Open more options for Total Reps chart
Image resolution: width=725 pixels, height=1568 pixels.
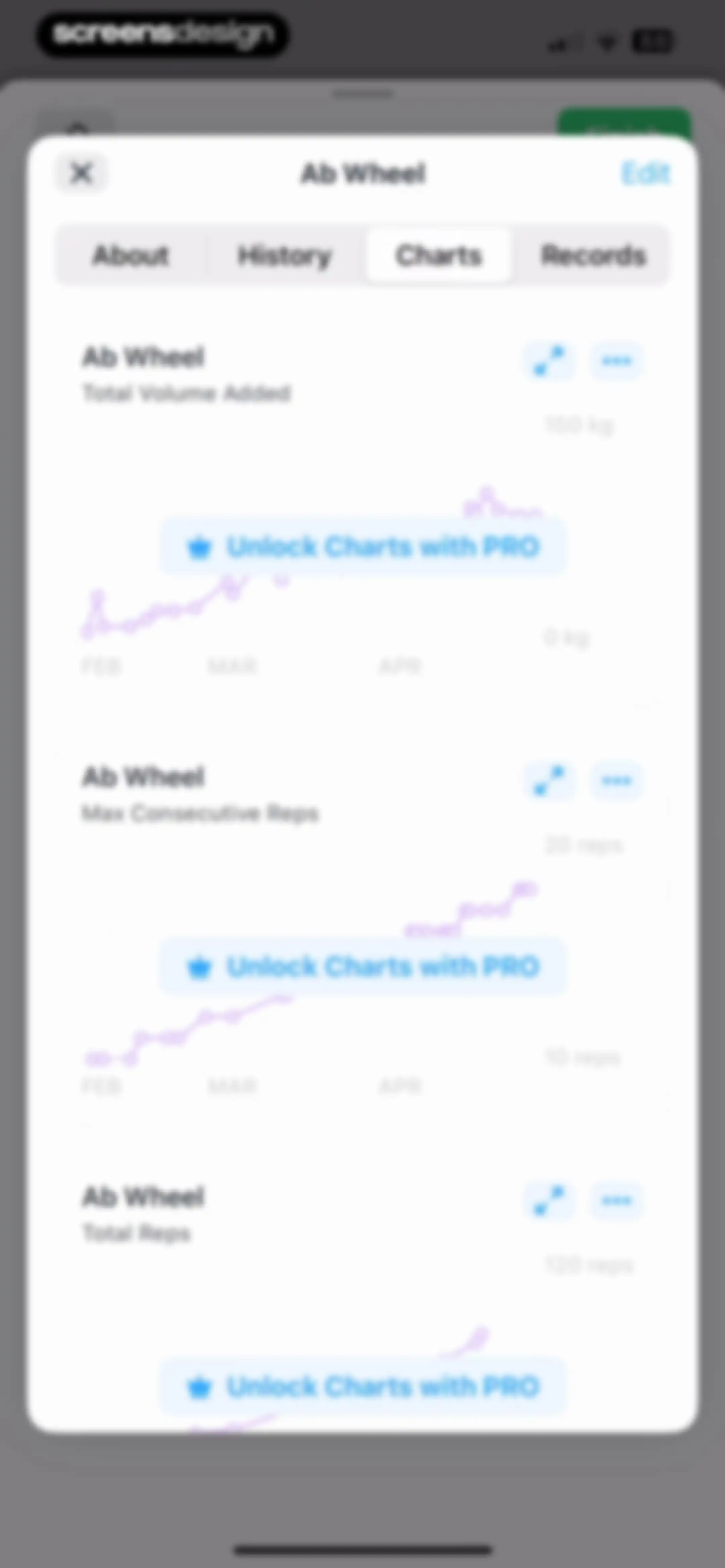[616, 1201]
